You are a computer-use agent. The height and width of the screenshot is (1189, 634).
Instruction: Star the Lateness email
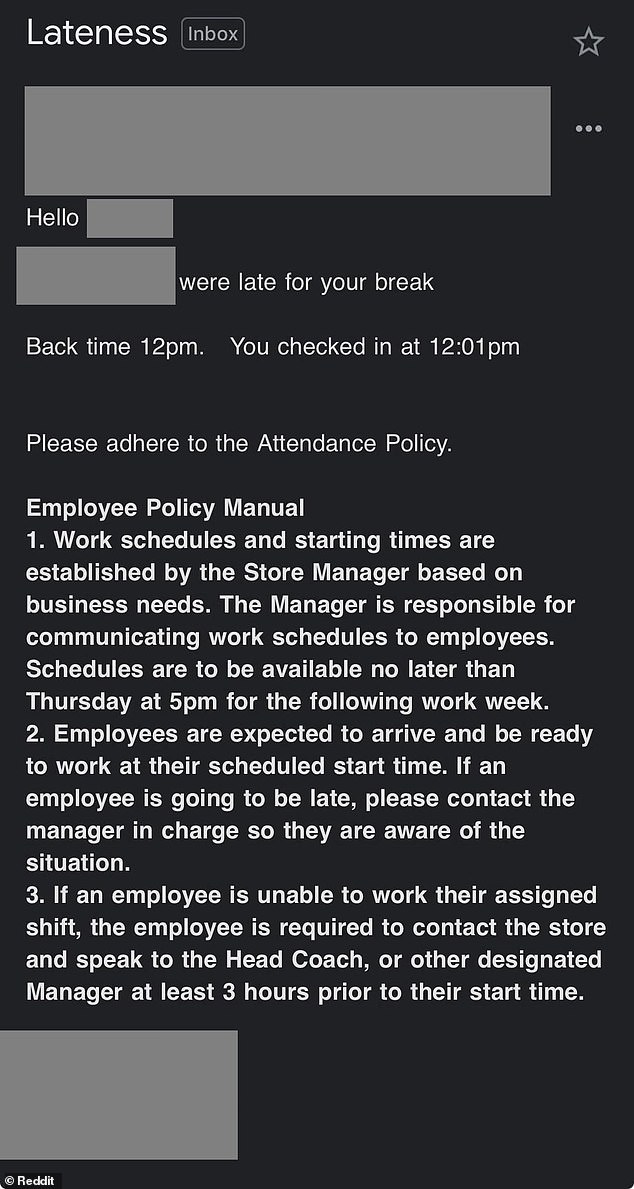pos(588,41)
